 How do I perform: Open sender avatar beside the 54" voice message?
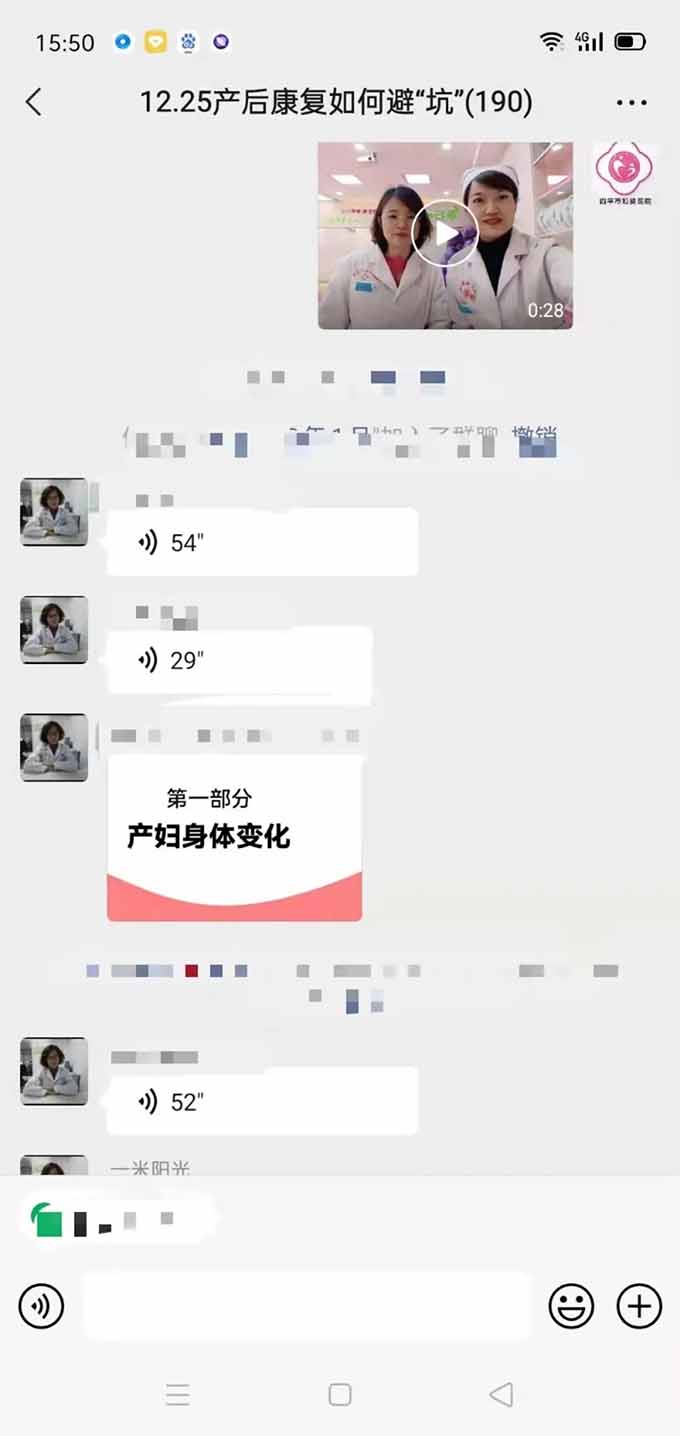pyautogui.click(x=54, y=512)
